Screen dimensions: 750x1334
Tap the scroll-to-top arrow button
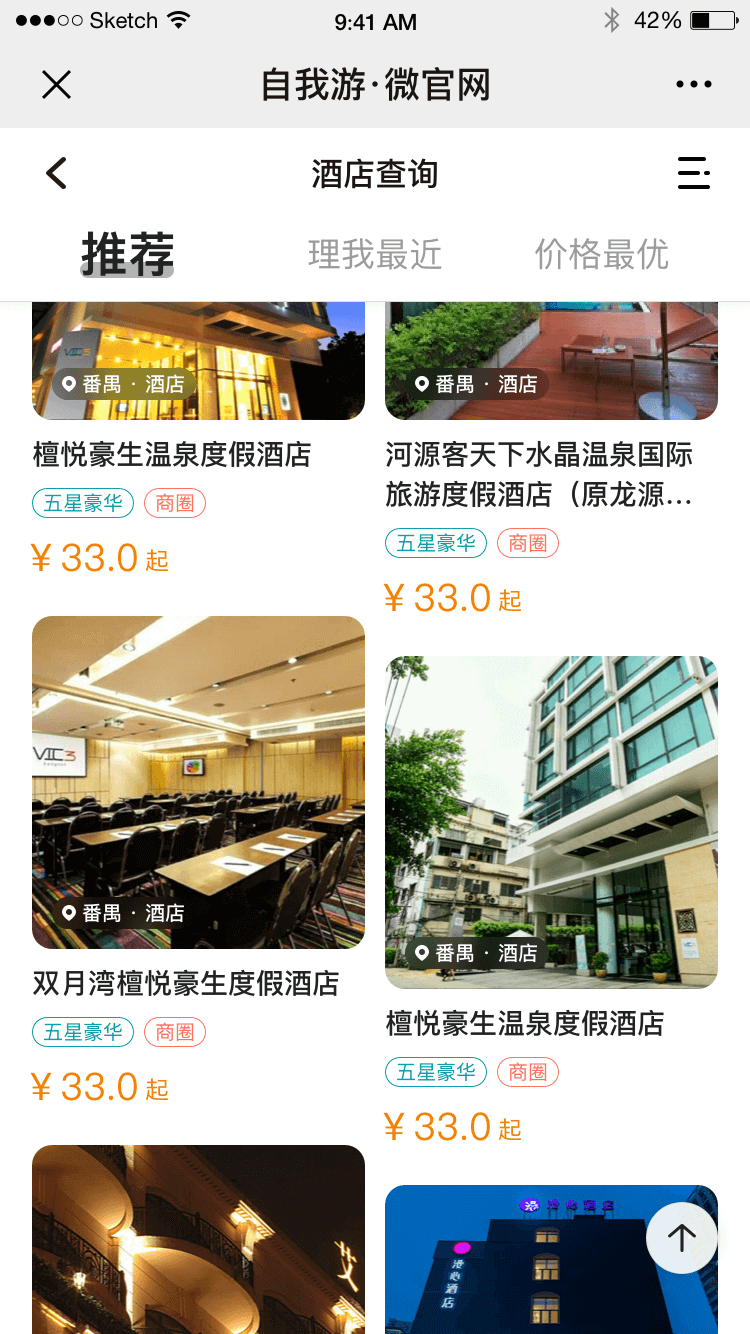pyautogui.click(x=682, y=1238)
